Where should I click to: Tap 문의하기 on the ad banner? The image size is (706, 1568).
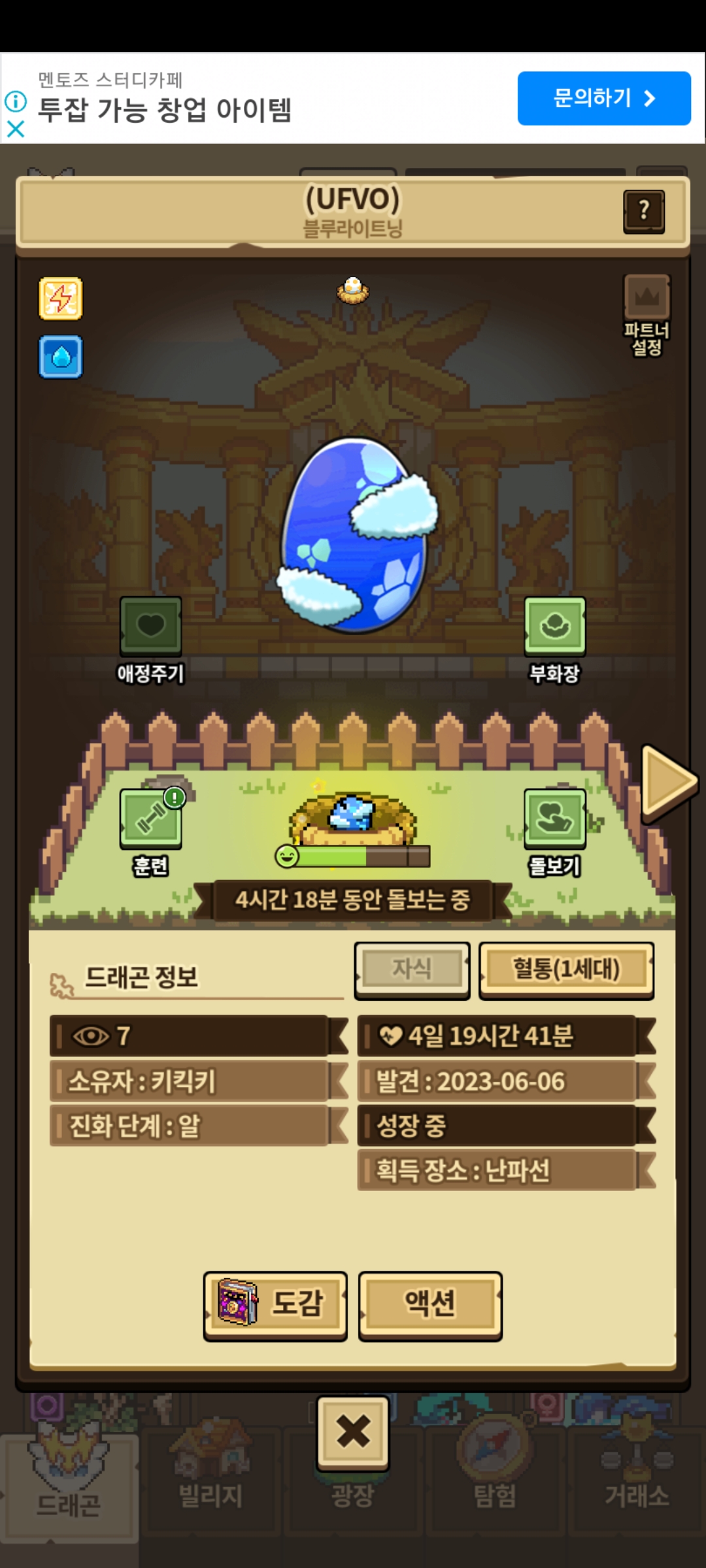(x=604, y=98)
